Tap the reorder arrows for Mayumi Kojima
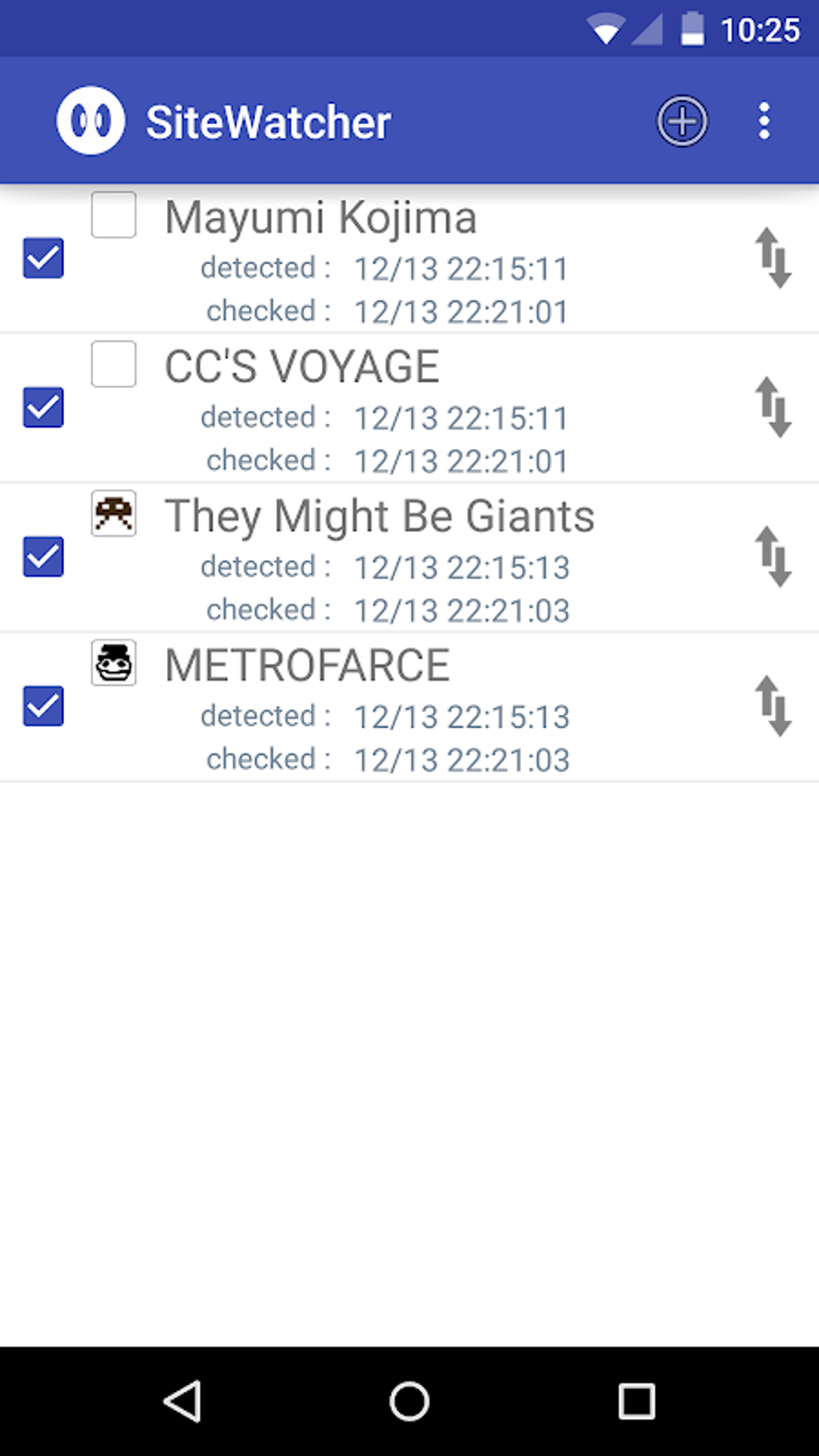 [x=773, y=258]
